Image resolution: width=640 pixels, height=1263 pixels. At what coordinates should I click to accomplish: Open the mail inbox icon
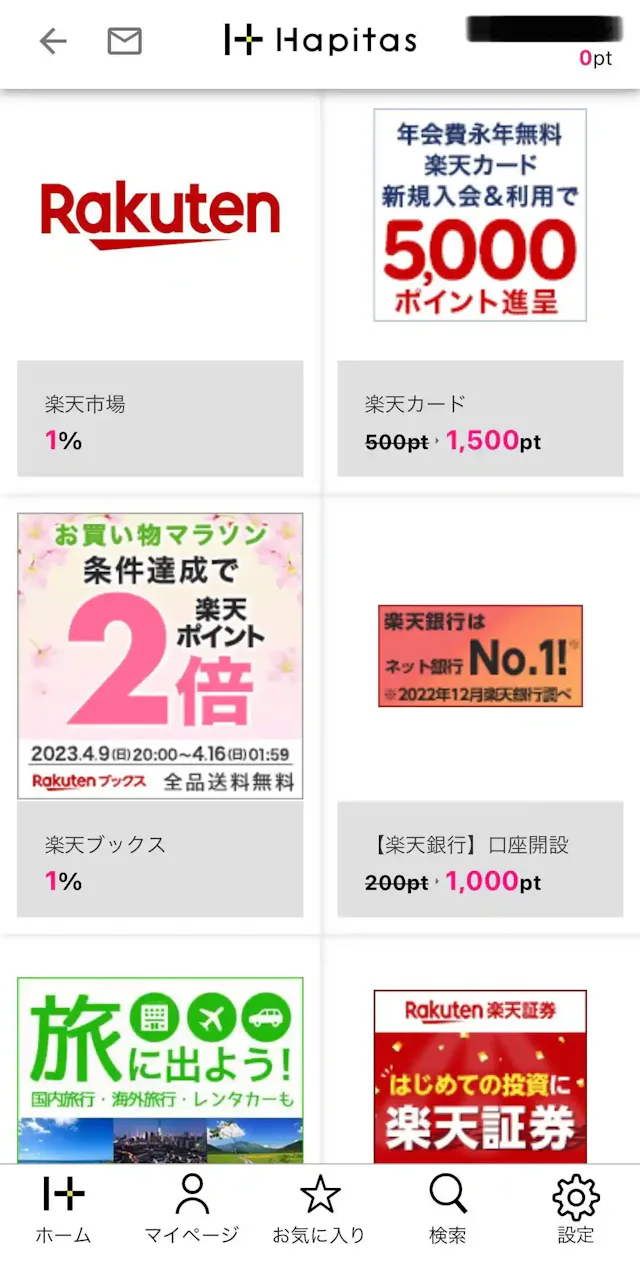(124, 41)
